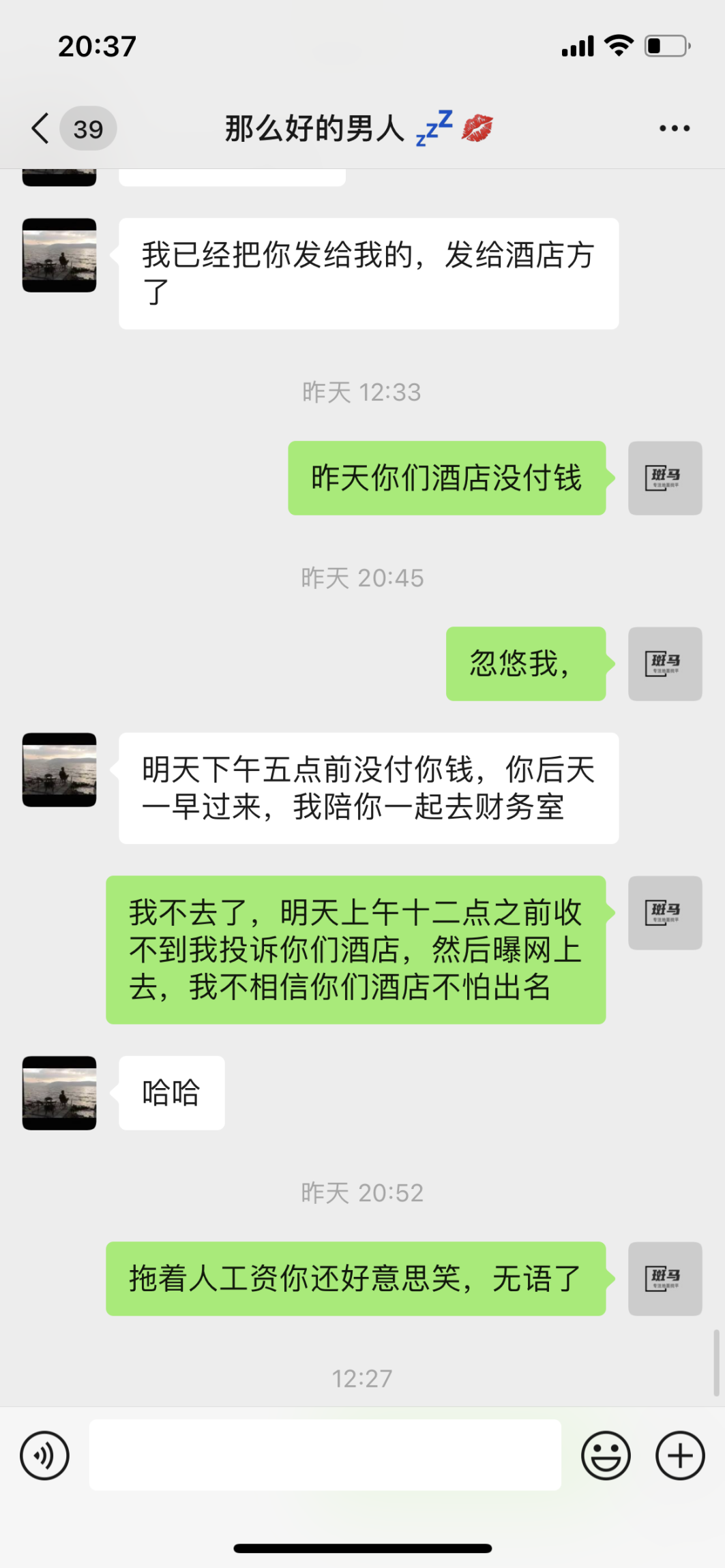Focus the message text field
Screen dimensions: 725x1568
click(325, 1455)
